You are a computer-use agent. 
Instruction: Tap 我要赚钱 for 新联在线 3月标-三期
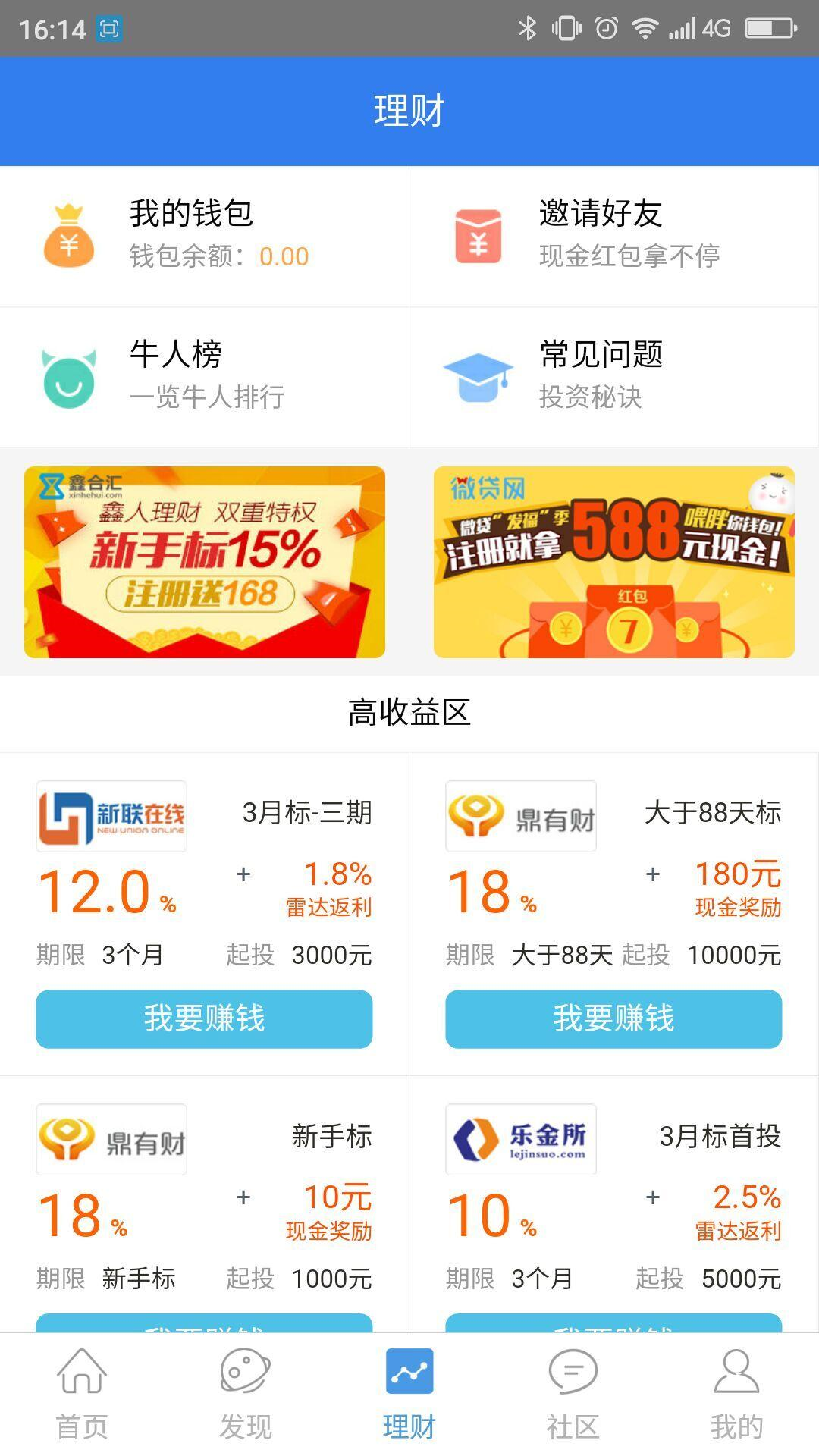[205, 1018]
